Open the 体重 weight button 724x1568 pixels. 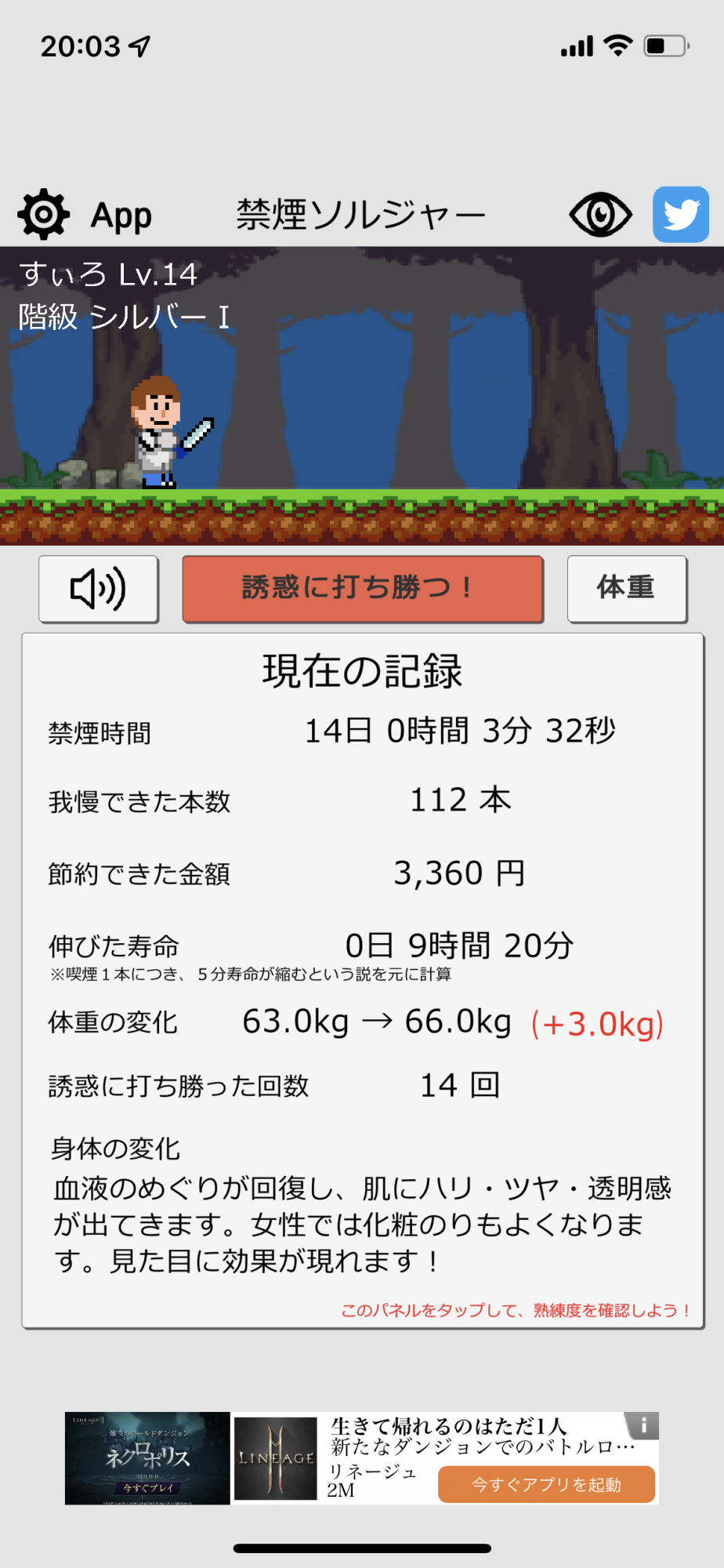[x=626, y=589]
